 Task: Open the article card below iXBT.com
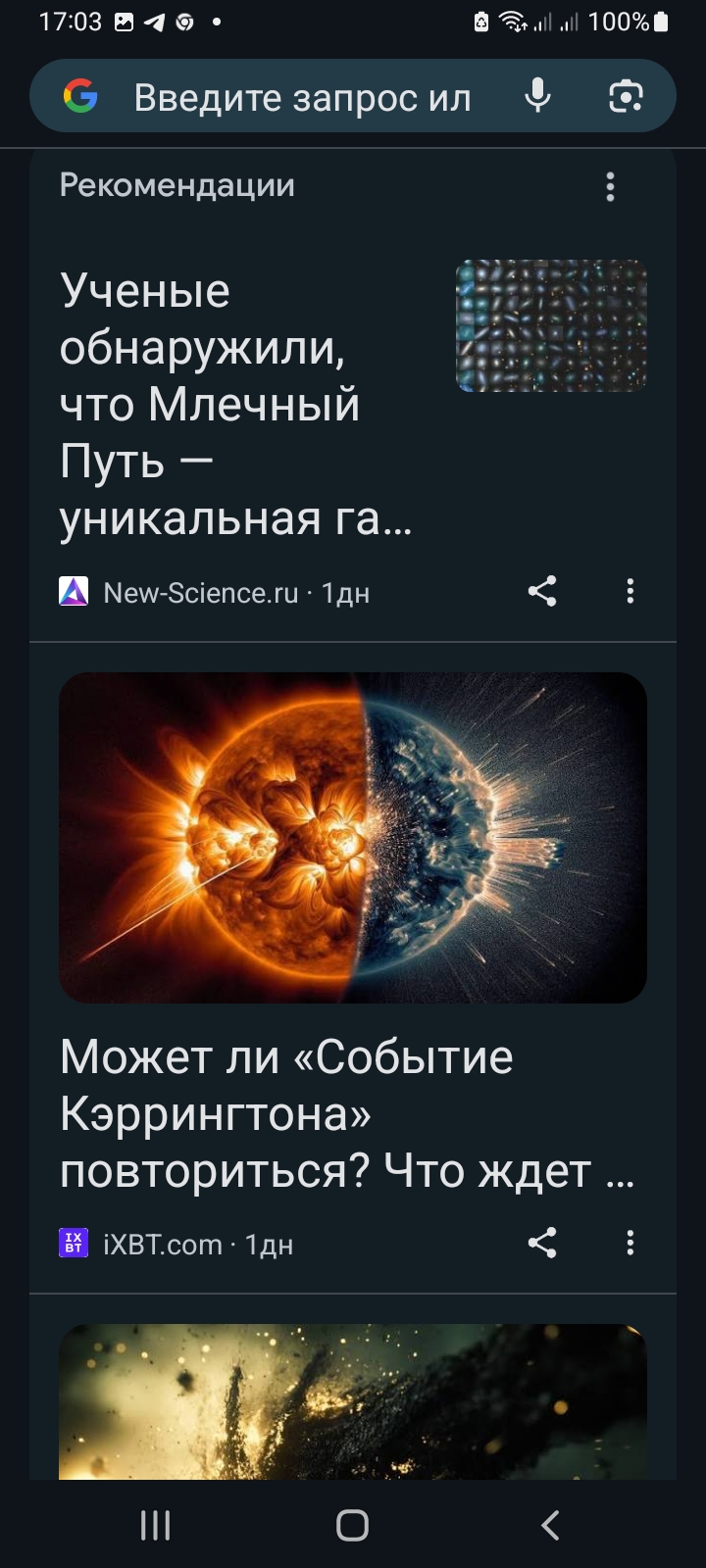(x=353, y=1401)
